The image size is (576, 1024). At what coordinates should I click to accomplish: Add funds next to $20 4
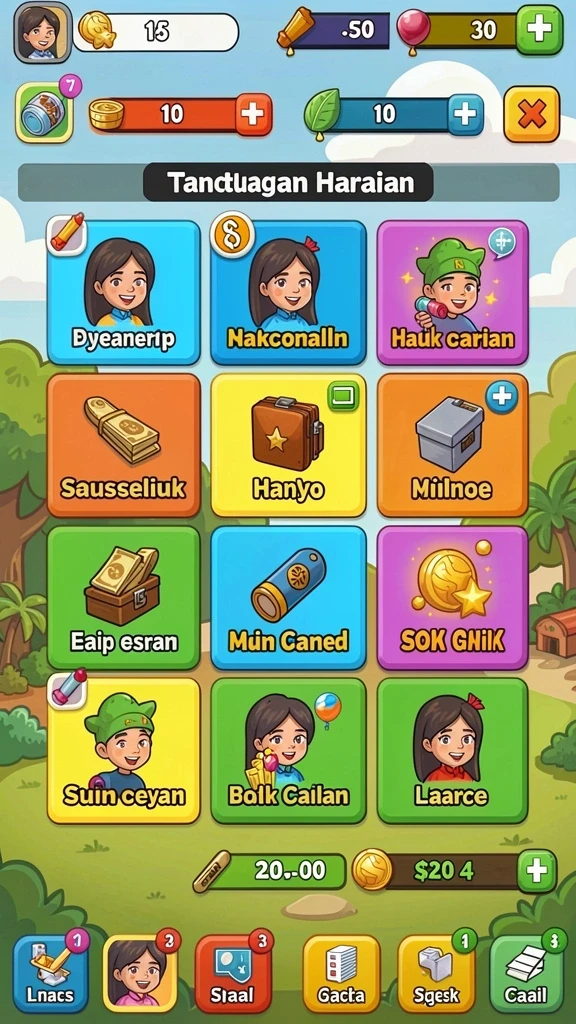pyautogui.click(x=537, y=871)
